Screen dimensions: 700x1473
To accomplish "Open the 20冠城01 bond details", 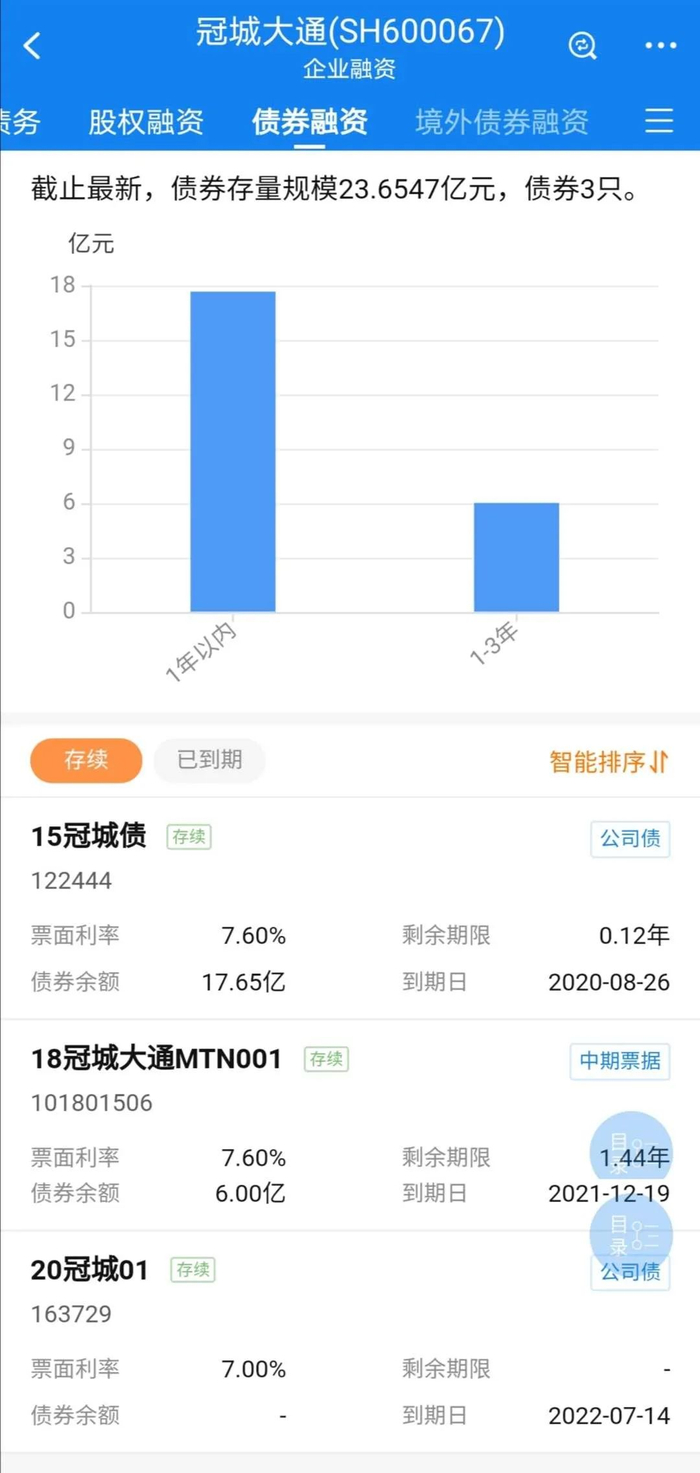I will pyautogui.click(x=90, y=1271).
